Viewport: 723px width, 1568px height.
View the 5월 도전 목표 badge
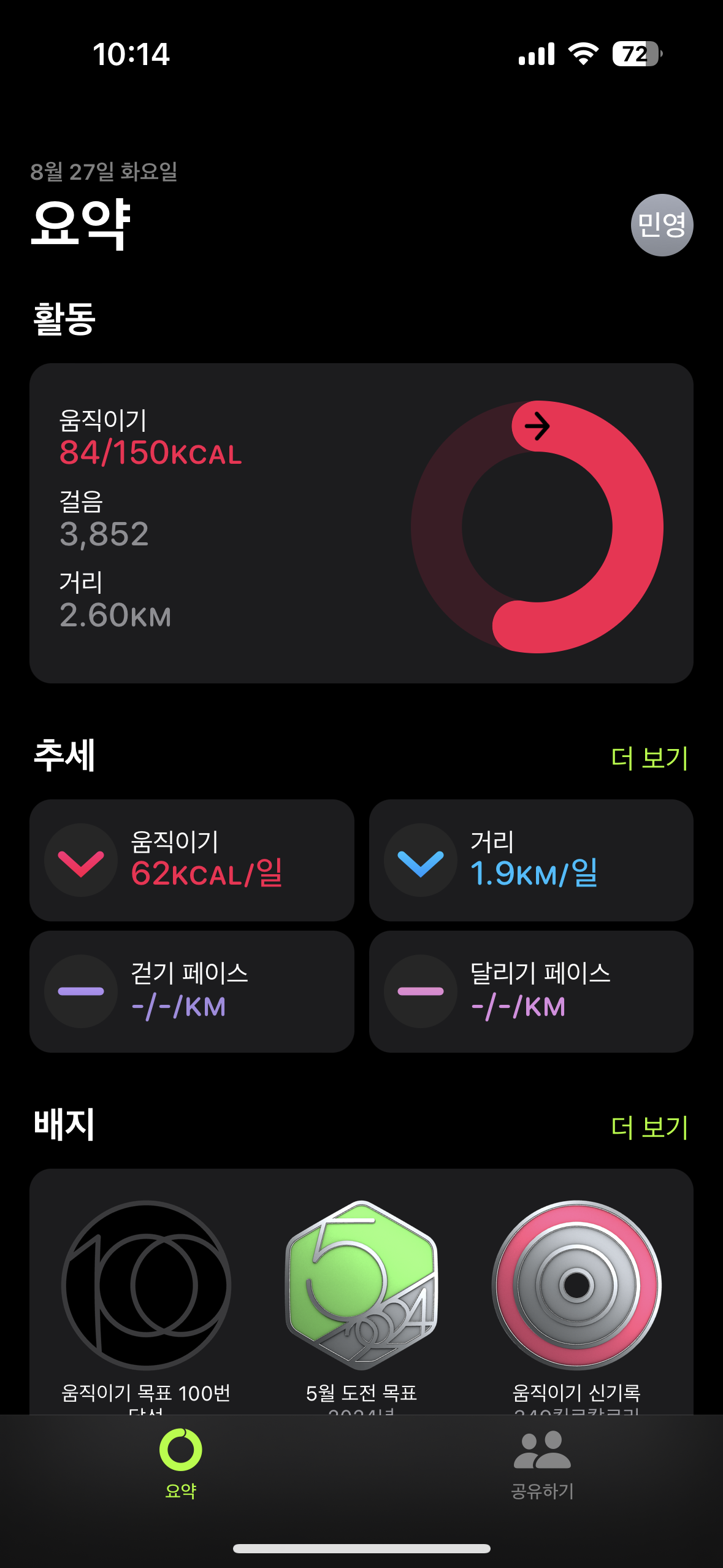[x=361, y=1286]
